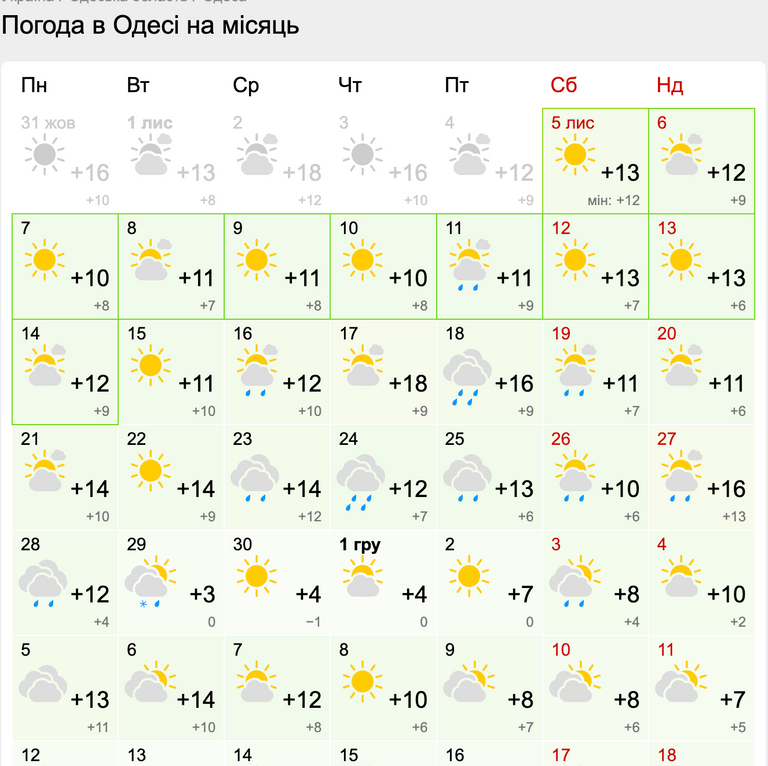The width and height of the screenshot is (768, 766).
Task: Select the day cell for 9 November
Action: tap(277, 266)
